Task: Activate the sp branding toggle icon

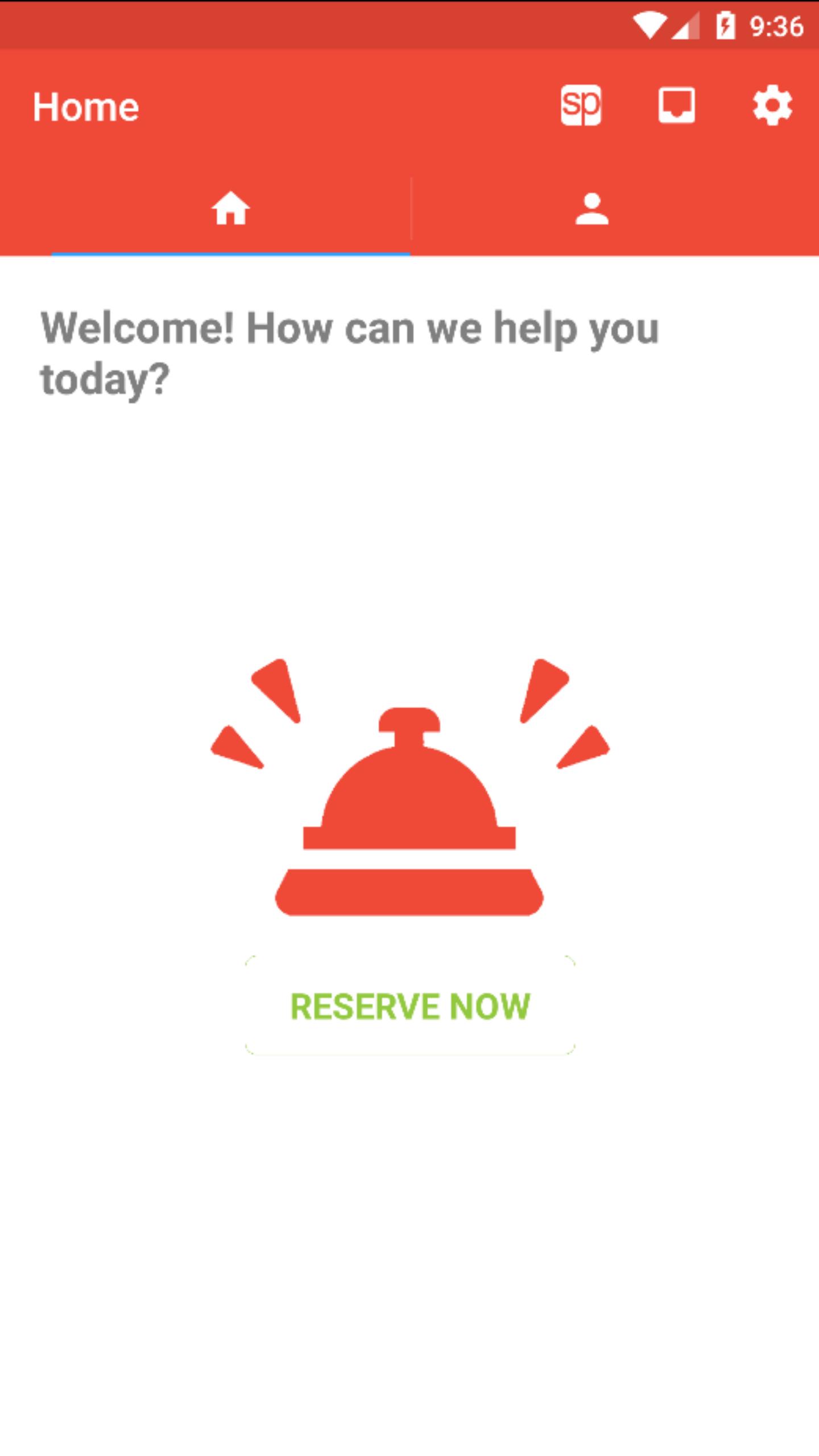Action: (x=581, y=105)
